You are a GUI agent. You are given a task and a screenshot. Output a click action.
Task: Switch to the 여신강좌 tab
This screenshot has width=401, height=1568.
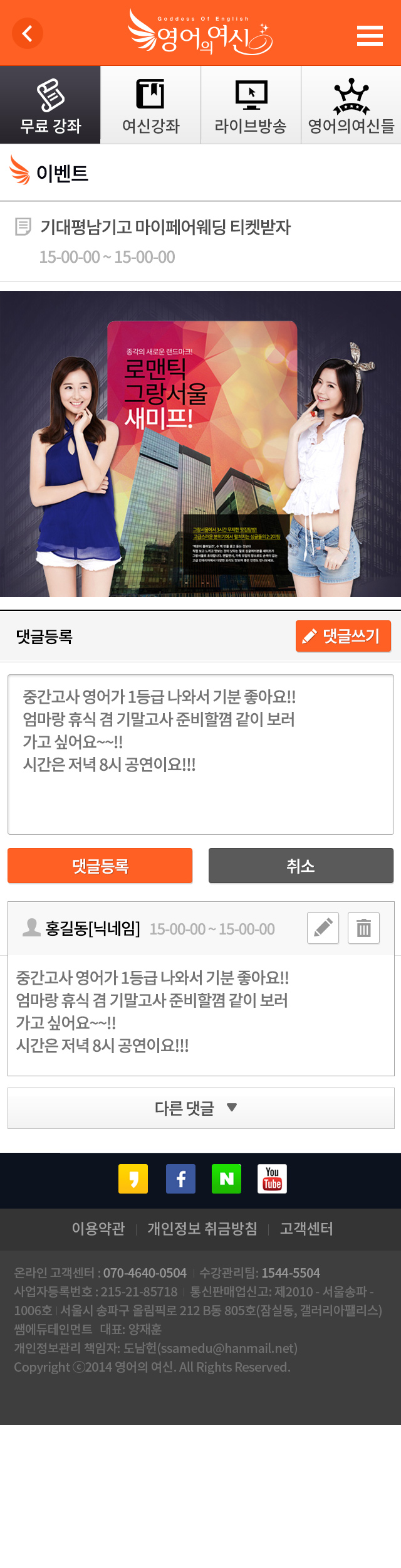tap(150, 105)
